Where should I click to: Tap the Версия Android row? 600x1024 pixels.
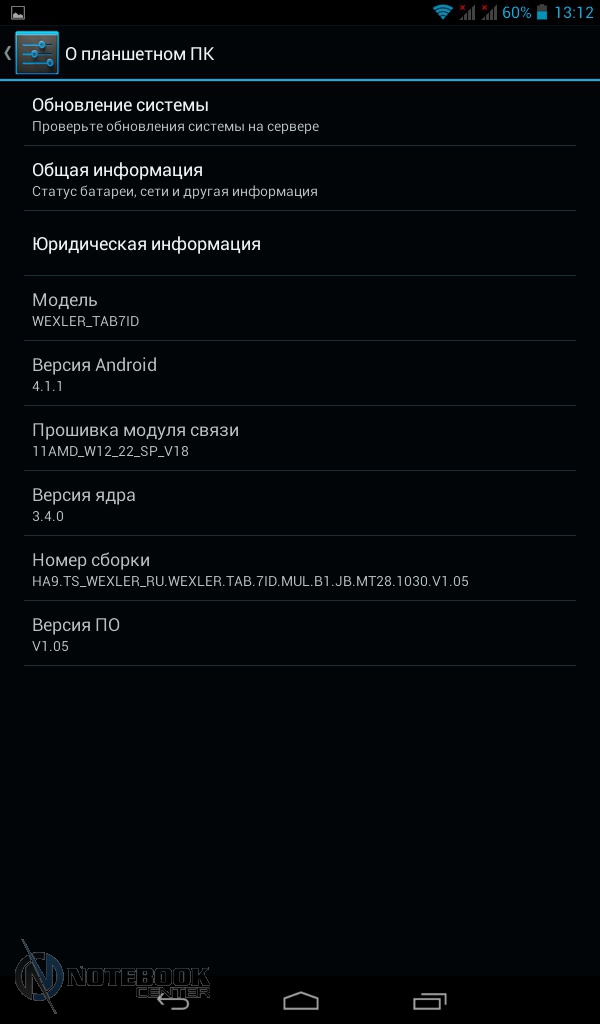(300, 374)
